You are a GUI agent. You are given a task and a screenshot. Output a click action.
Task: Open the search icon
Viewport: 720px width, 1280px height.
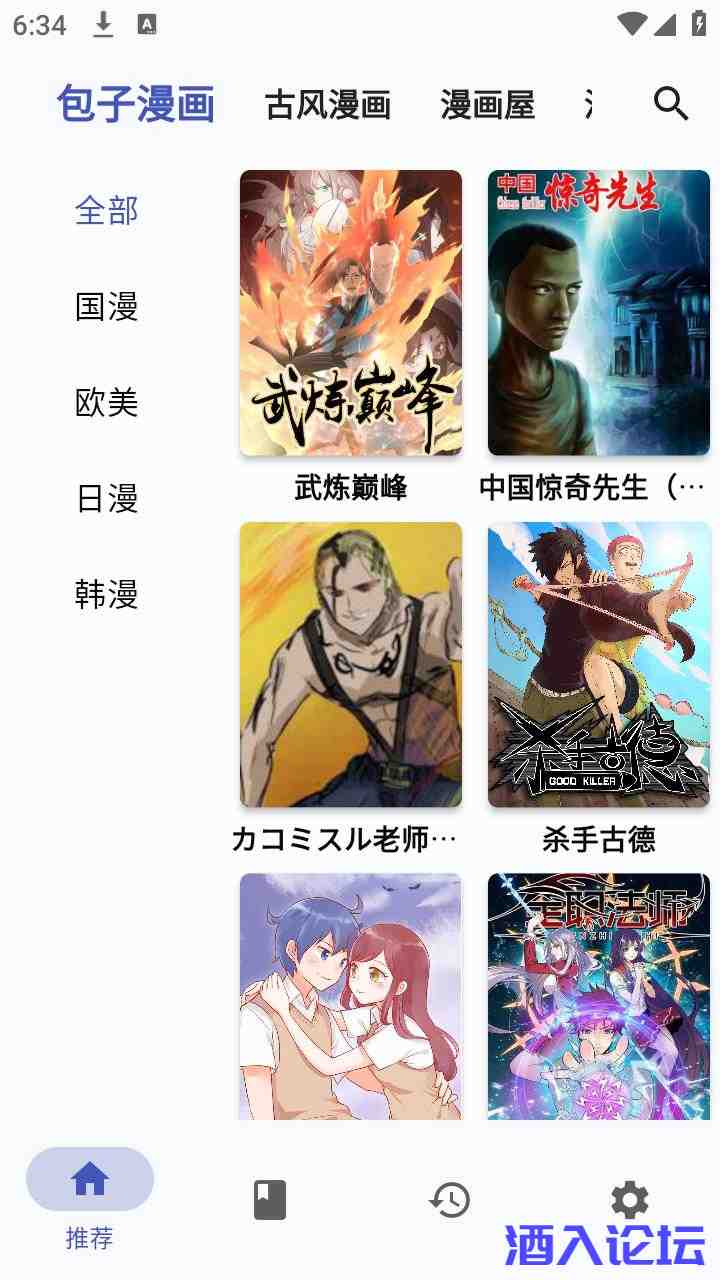coord(671,104)
